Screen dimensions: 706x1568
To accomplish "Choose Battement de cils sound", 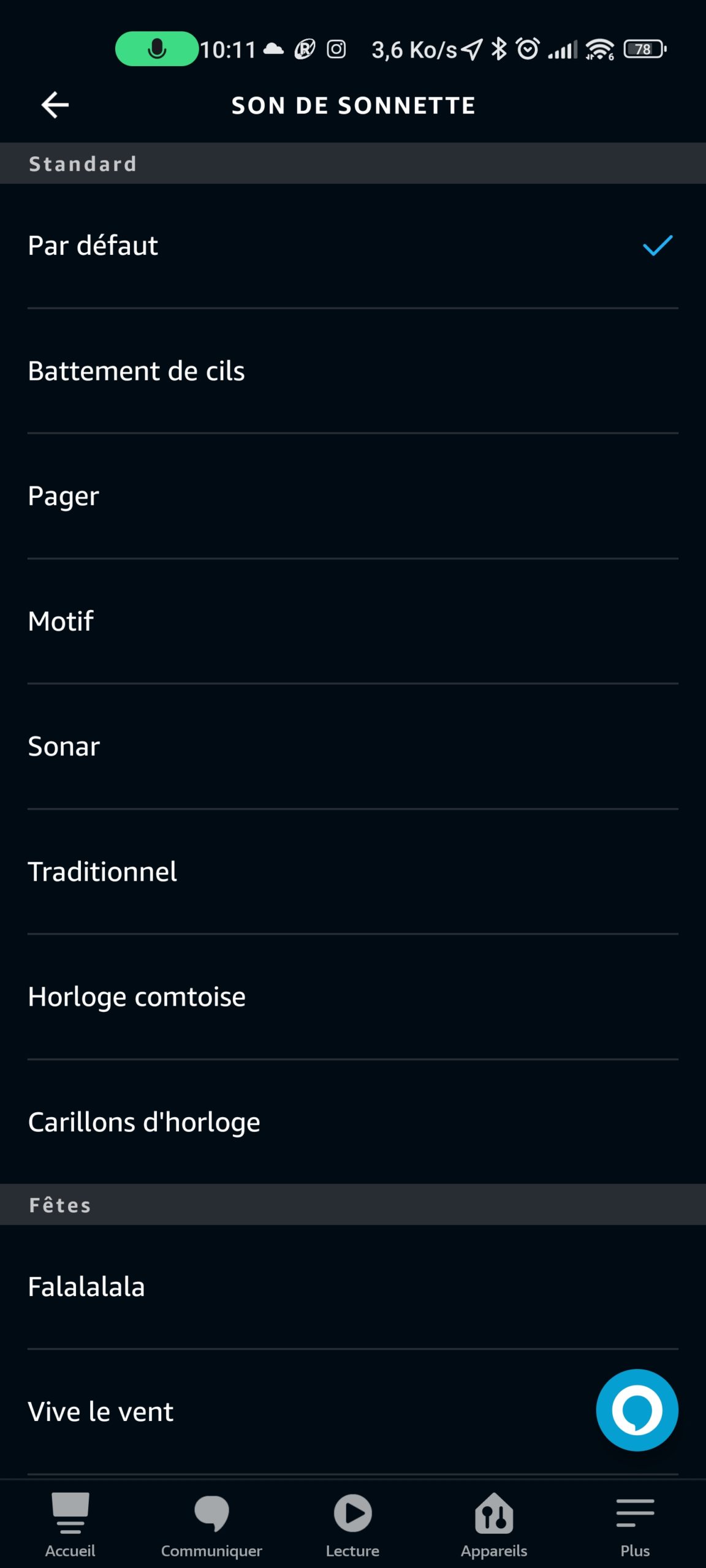I will tap(353, 371).
